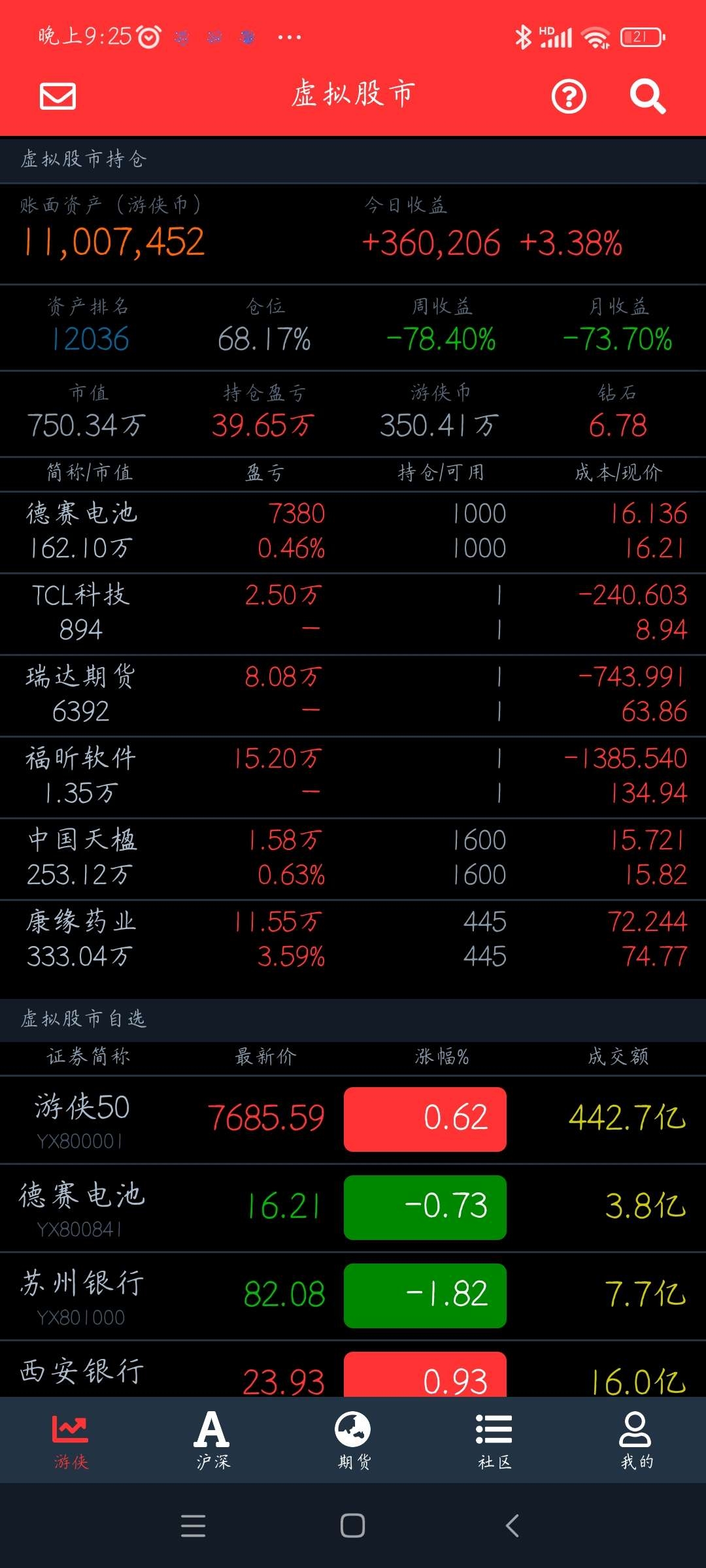Image resolution: width=706 pixels, height=1568 pixels.
Task: Switch to the 沪深 tab
Action: [212, 1440]
